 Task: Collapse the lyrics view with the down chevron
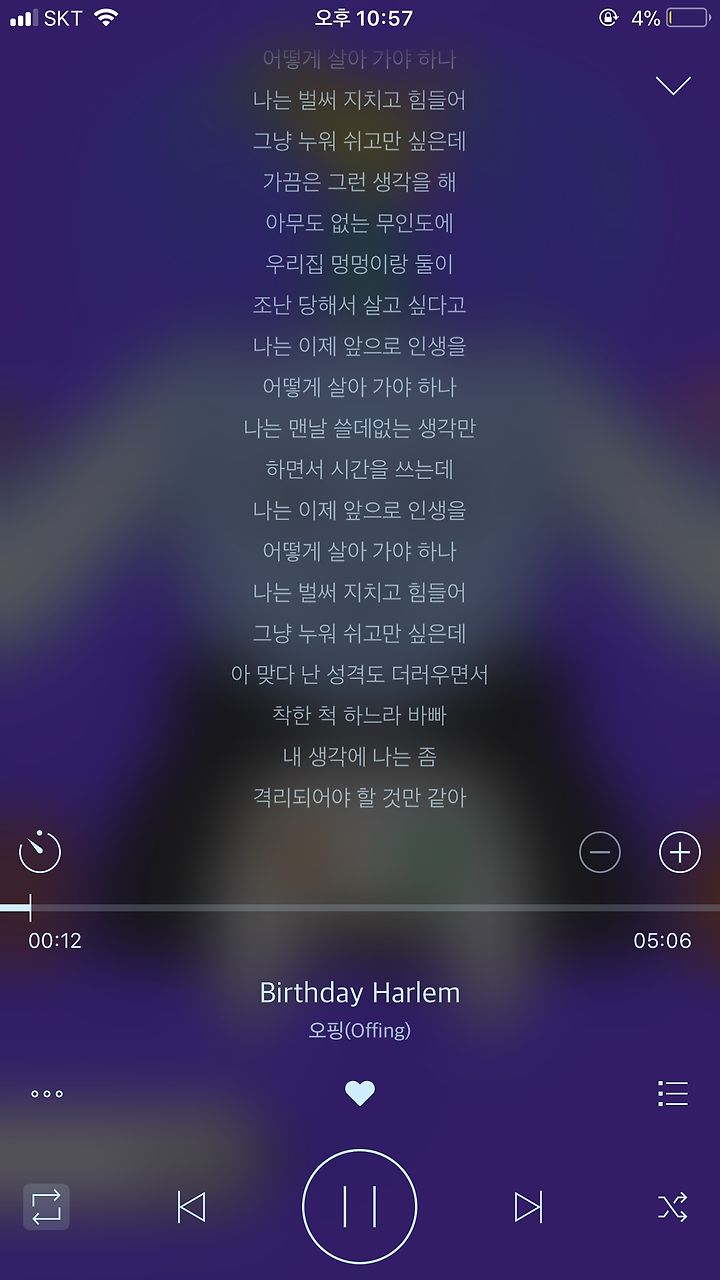[x=673, y=86]
